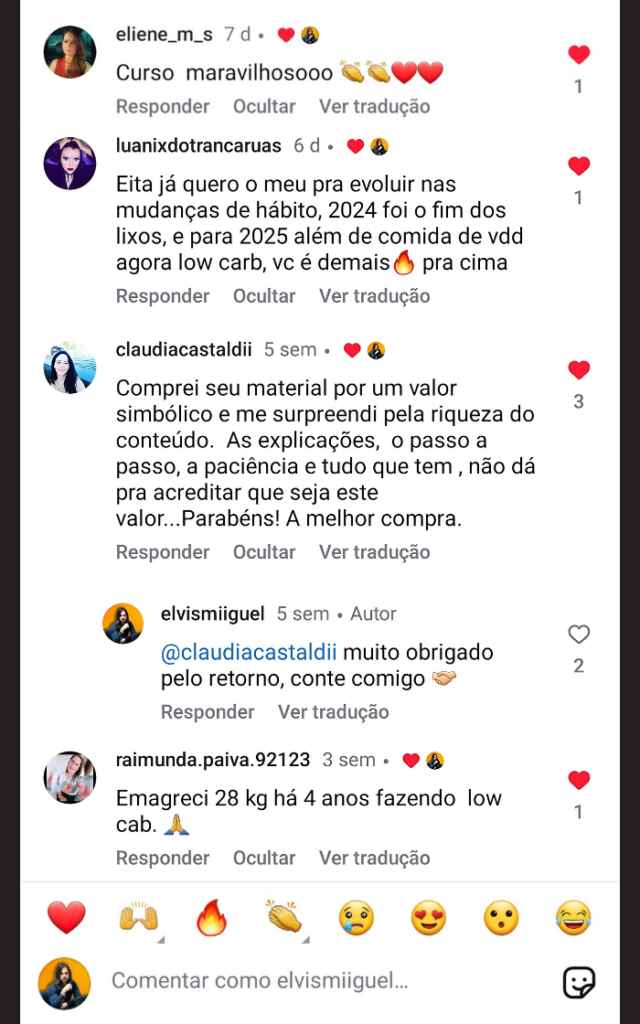See translation of elvismiiguel's reply

point(333,712)
